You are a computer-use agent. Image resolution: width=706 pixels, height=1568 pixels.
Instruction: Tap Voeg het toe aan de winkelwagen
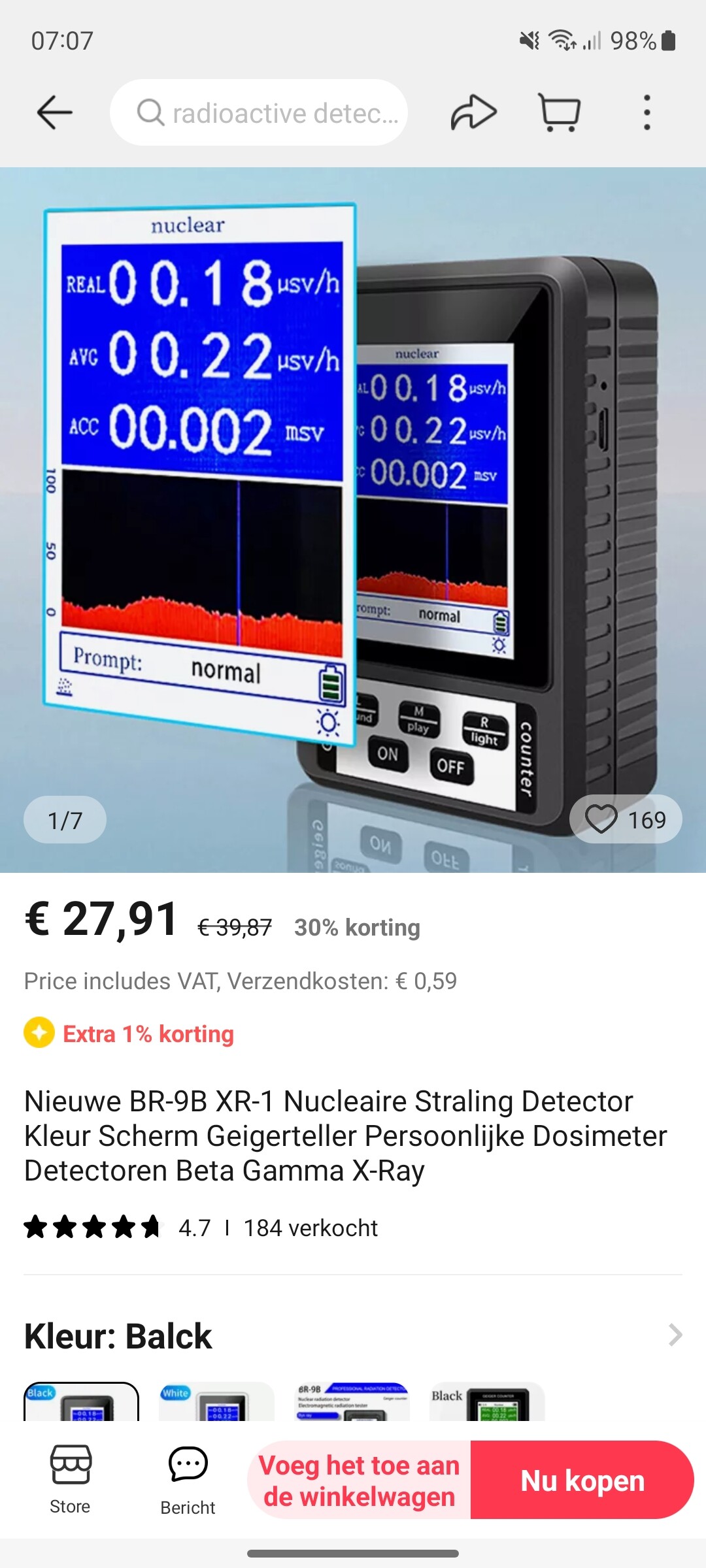tap(359, 1480)
